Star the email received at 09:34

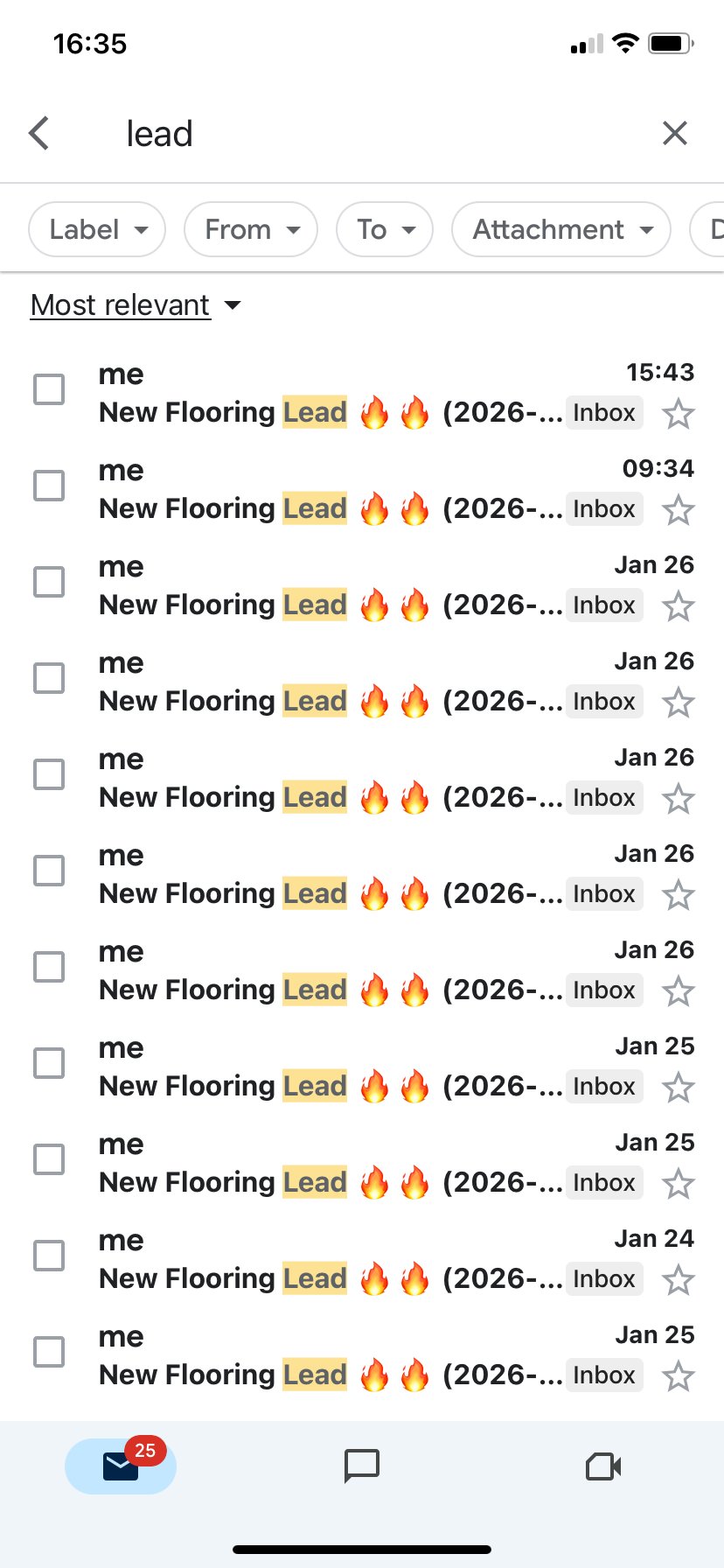click(x=679, y=509)
